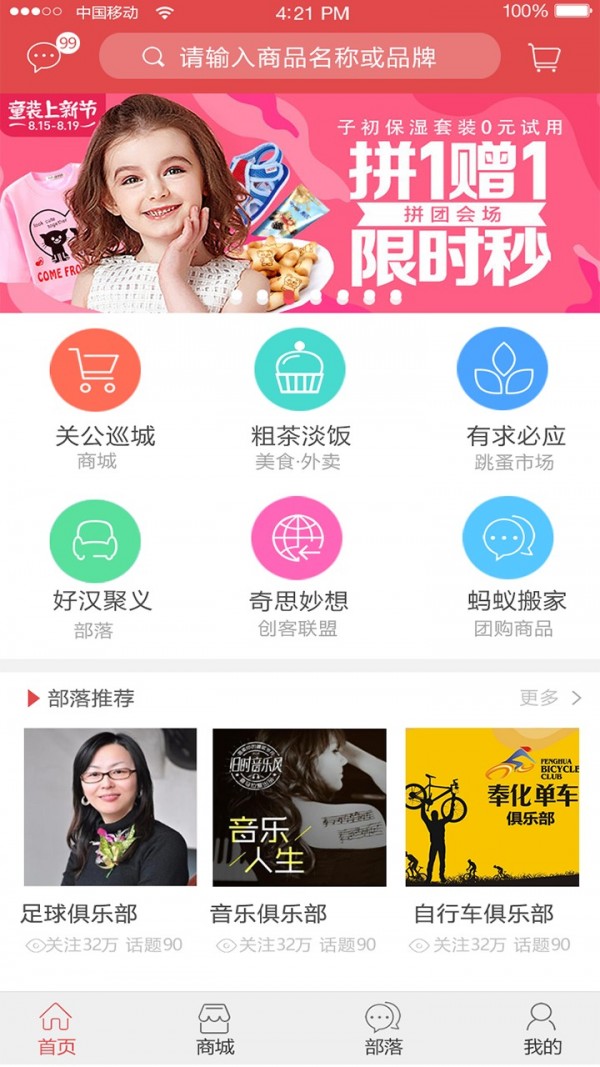This screenshot has height=1067, width=600.
Task: Switch to the 部落 tab
Action: tap(384, 1030)
